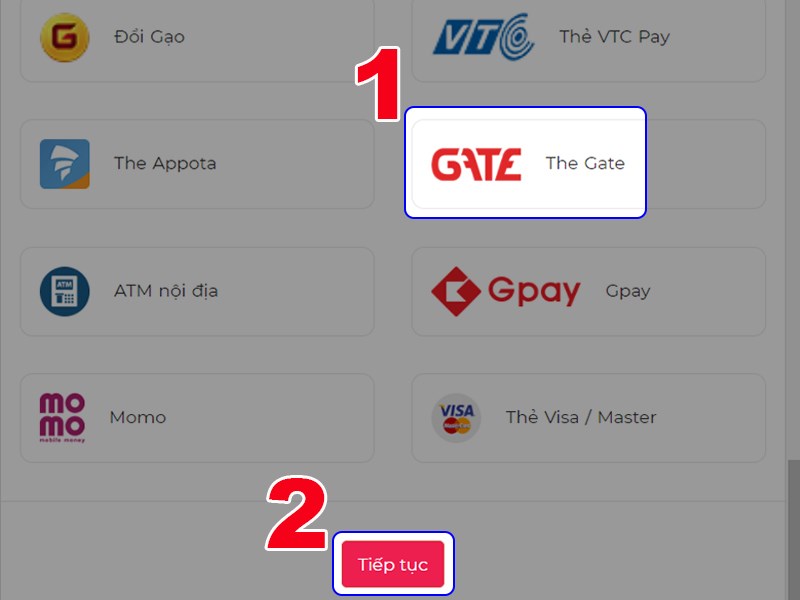The width and height of the screenshot is (800, 600).
Task: Choose Thẻ VTC Pay payment method
Action: click(x=588, y=38)
